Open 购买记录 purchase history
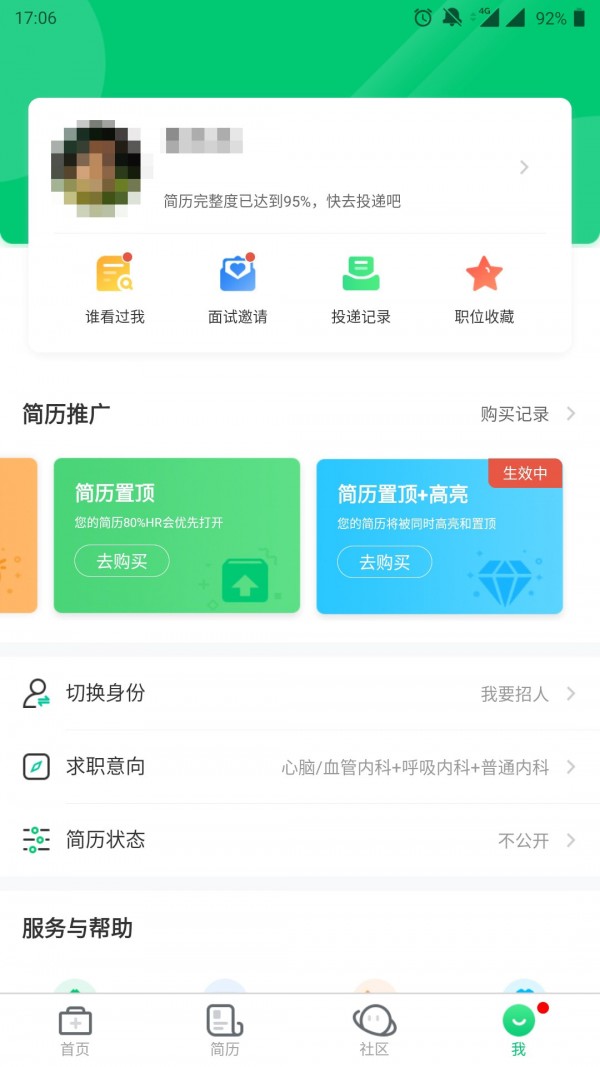The height and width of the screenshot is (1067, 600). pos(527,414)
